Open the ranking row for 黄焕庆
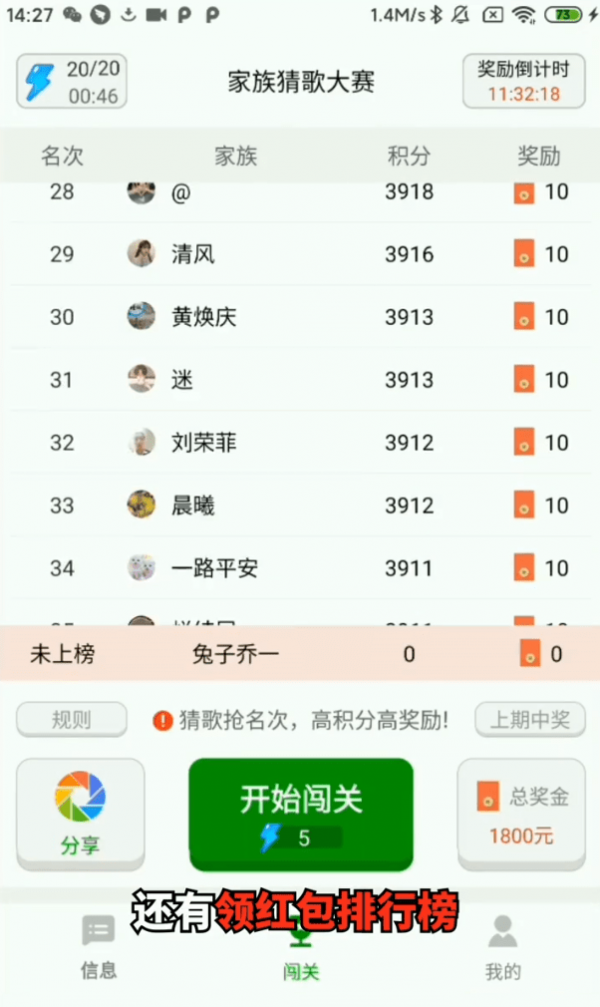Image resolution: width=600 pixels, height=1007 pixels. click(300, 317)
